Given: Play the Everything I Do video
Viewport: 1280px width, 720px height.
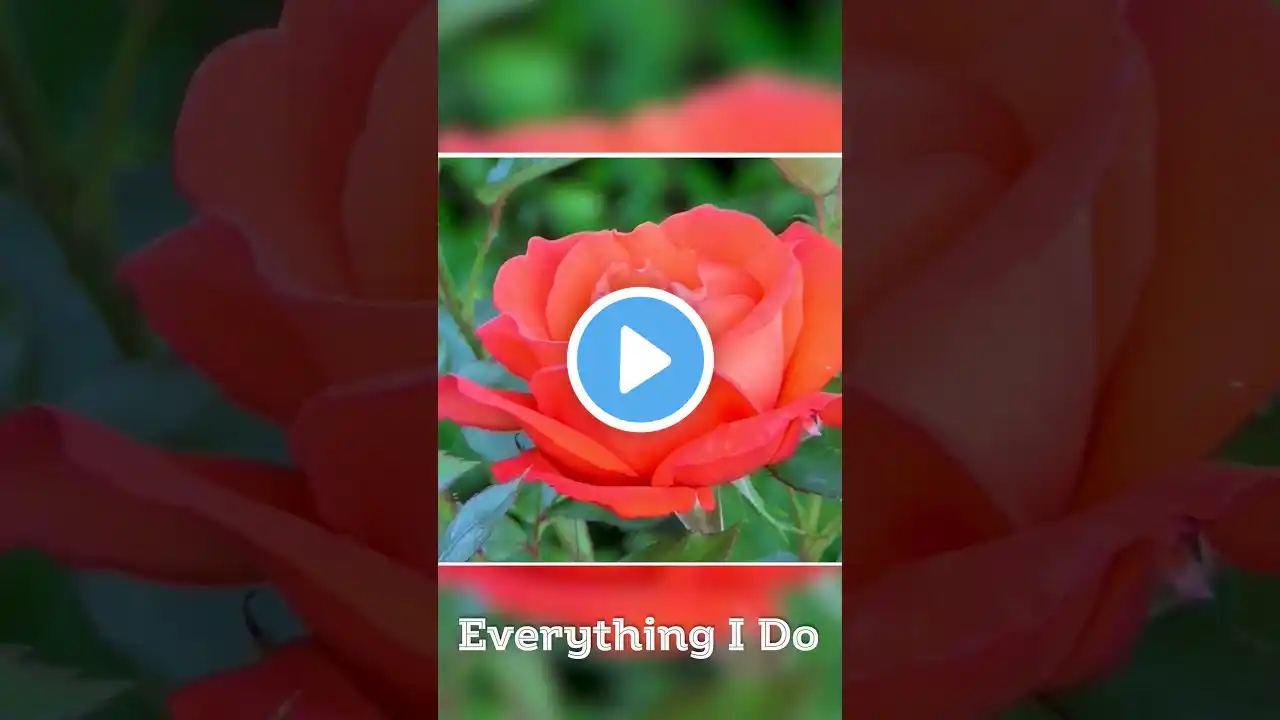Looking at the screenshot, I should (640, 360).
